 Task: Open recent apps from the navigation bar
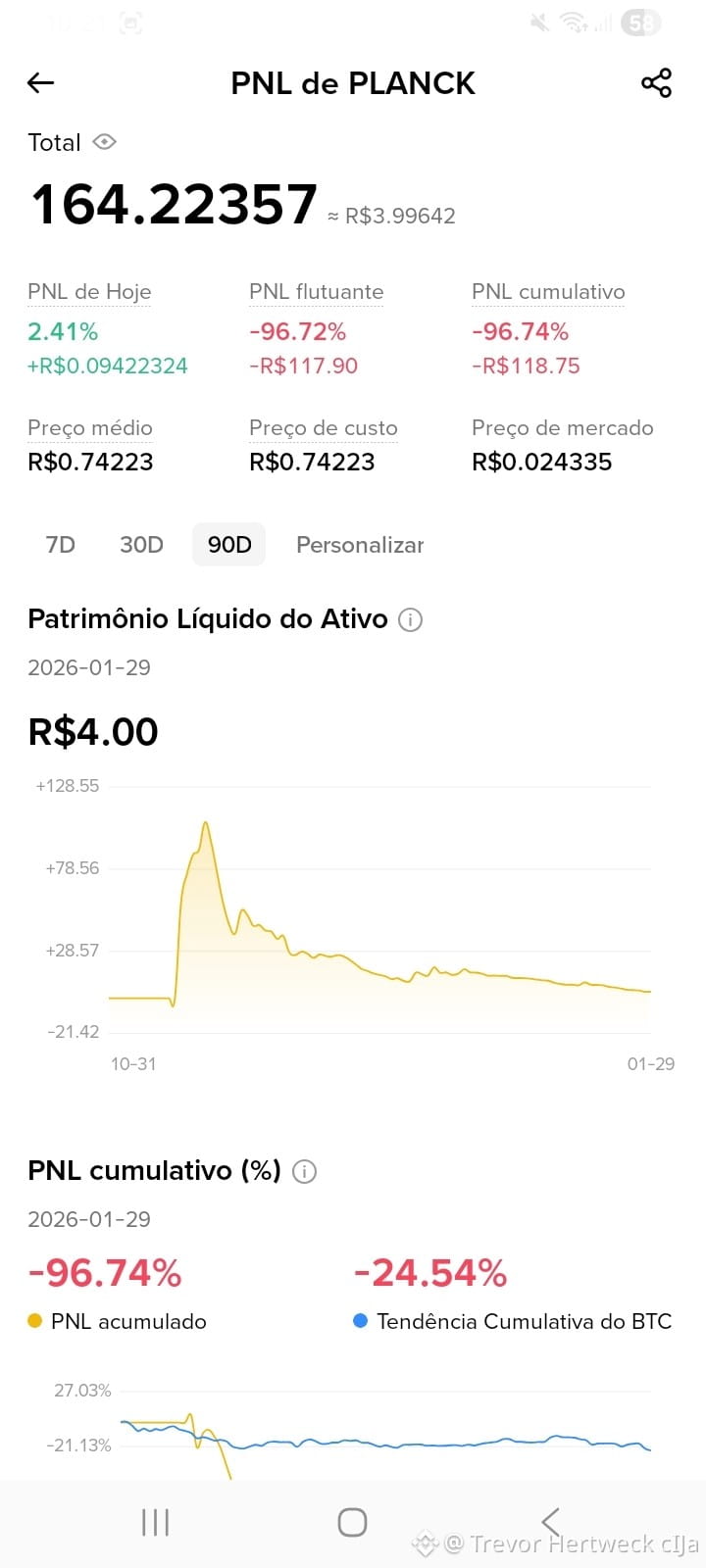point(155,1522)
